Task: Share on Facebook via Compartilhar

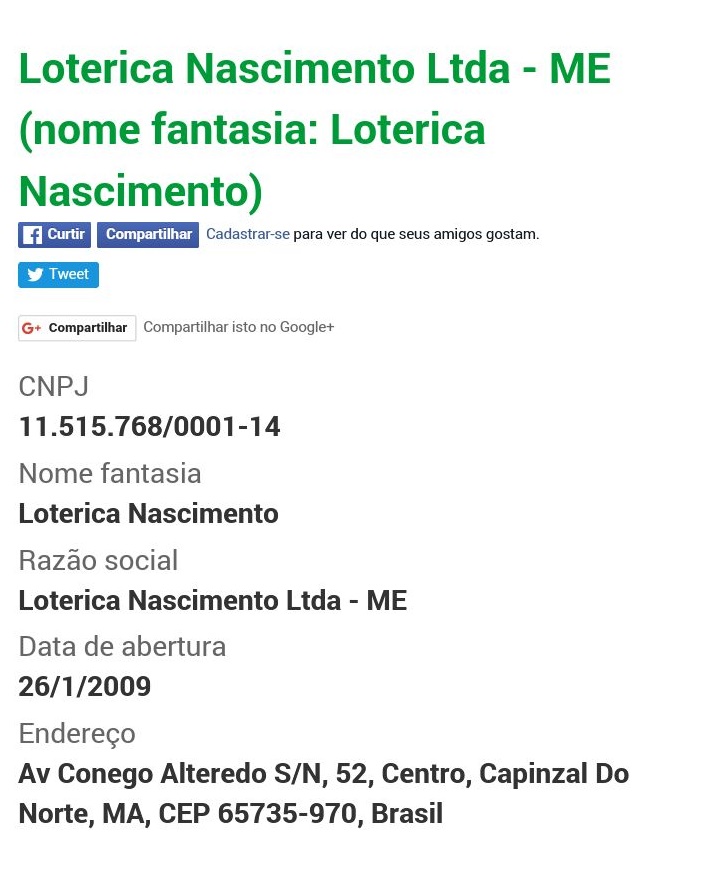Action: pyautogui.click(x=148, y=235)
